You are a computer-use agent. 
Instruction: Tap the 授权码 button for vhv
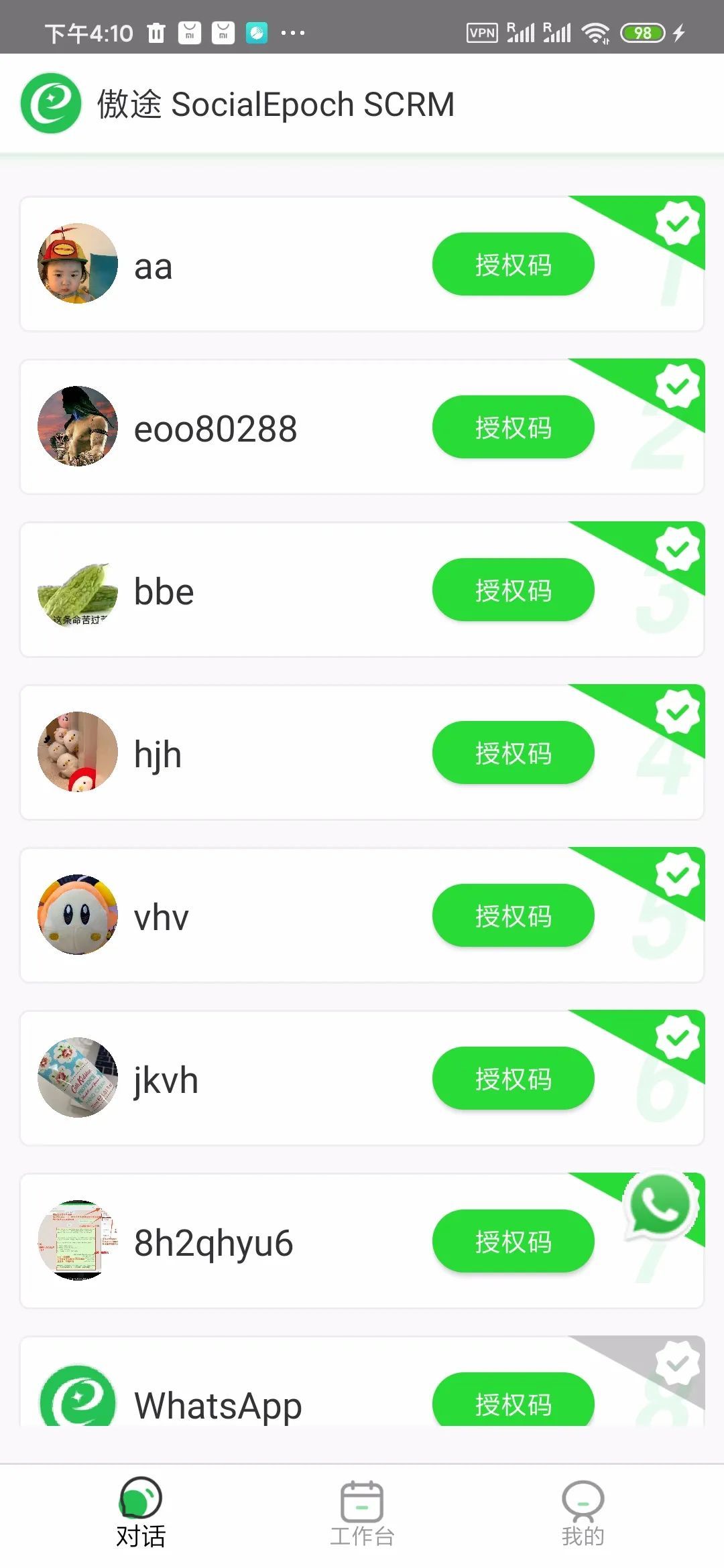[513, 915]
